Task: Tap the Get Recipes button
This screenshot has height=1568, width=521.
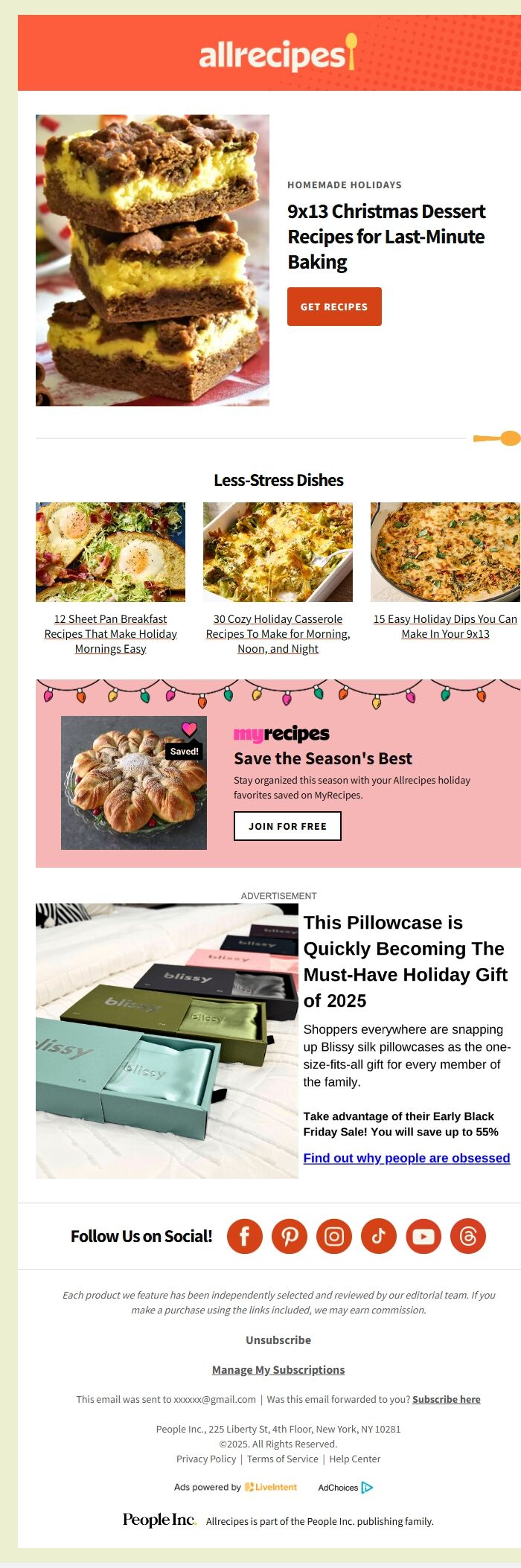Action: pyautogui.click(x=334, y=307)
